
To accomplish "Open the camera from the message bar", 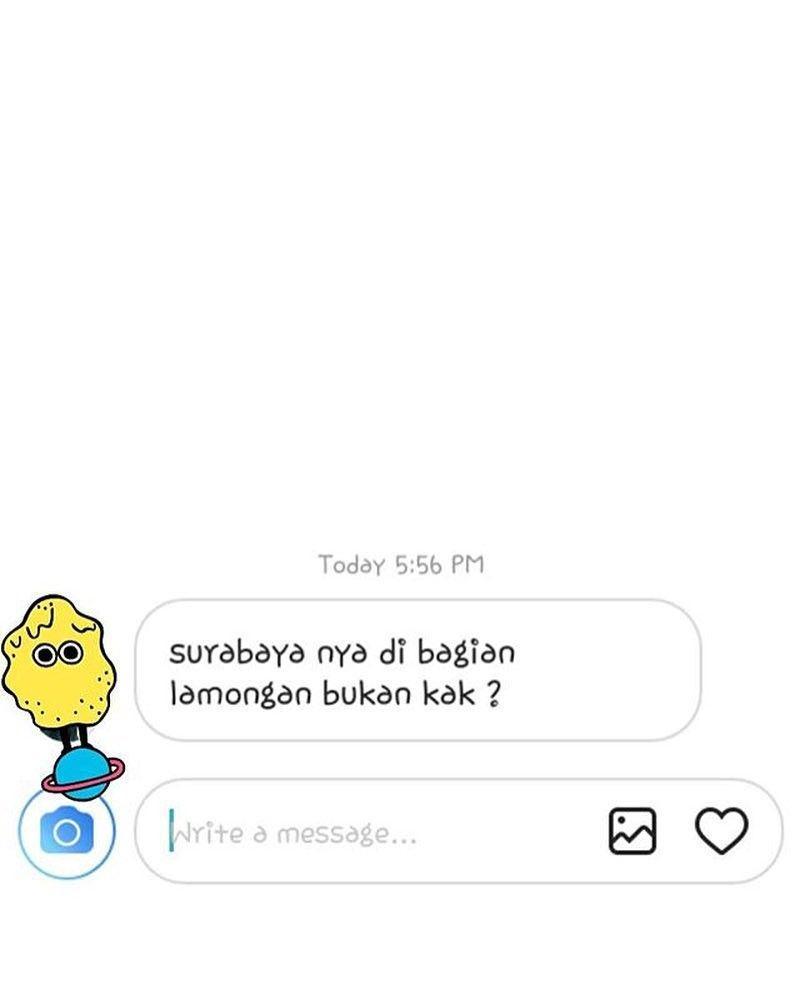I will pos(67,832).
